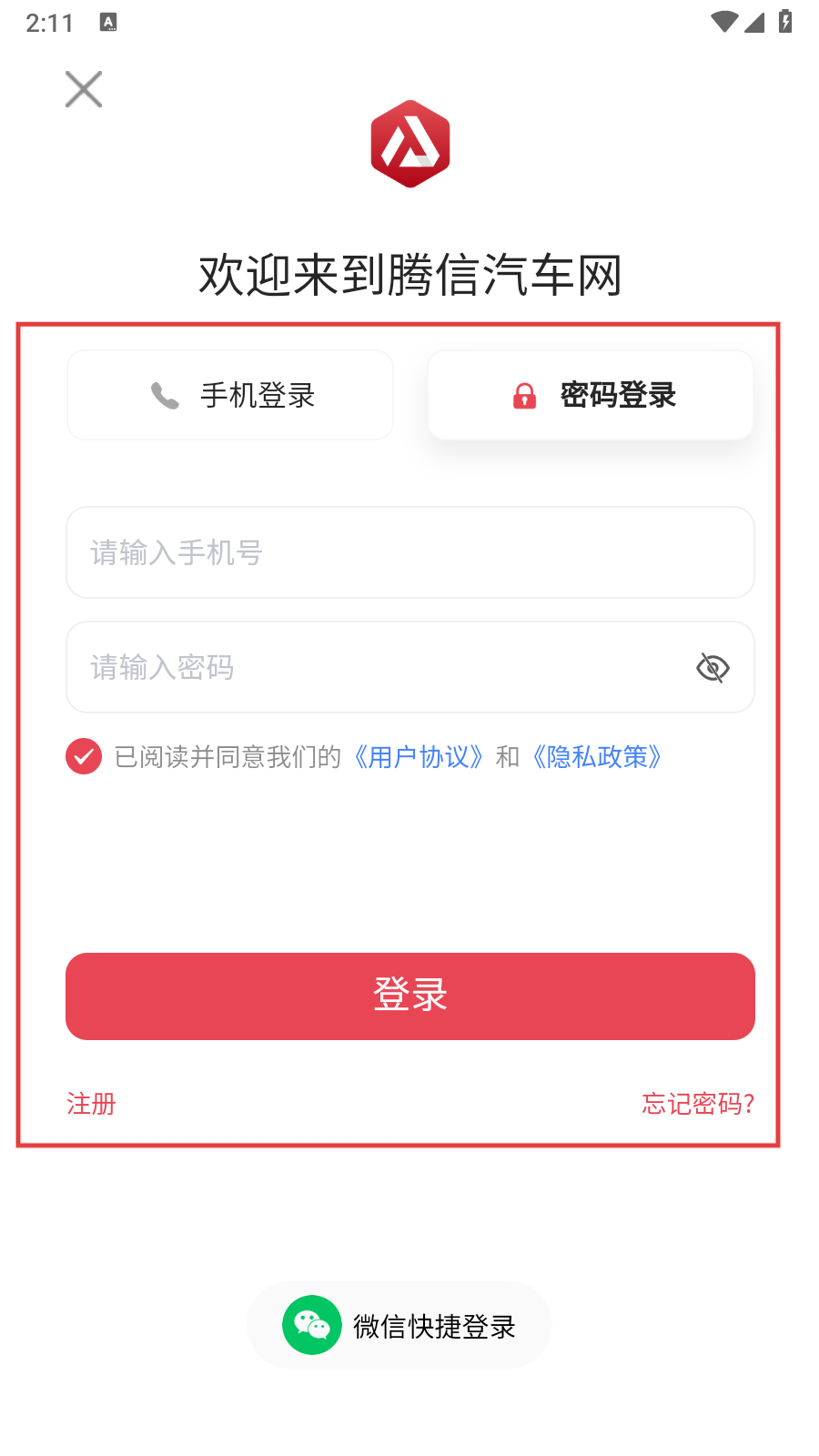Screen dimensions: 819x1456
Task: Open the 用户协议 user agreement link
Action: 419,756
